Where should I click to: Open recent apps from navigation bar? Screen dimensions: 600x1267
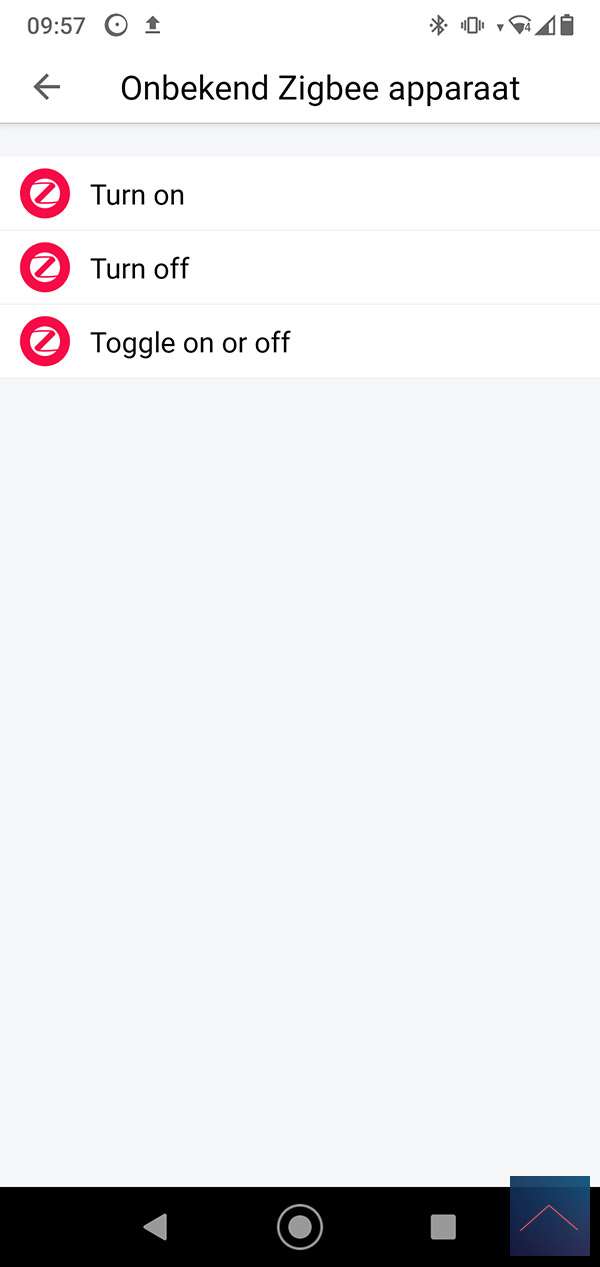[x=442, y=1226]
